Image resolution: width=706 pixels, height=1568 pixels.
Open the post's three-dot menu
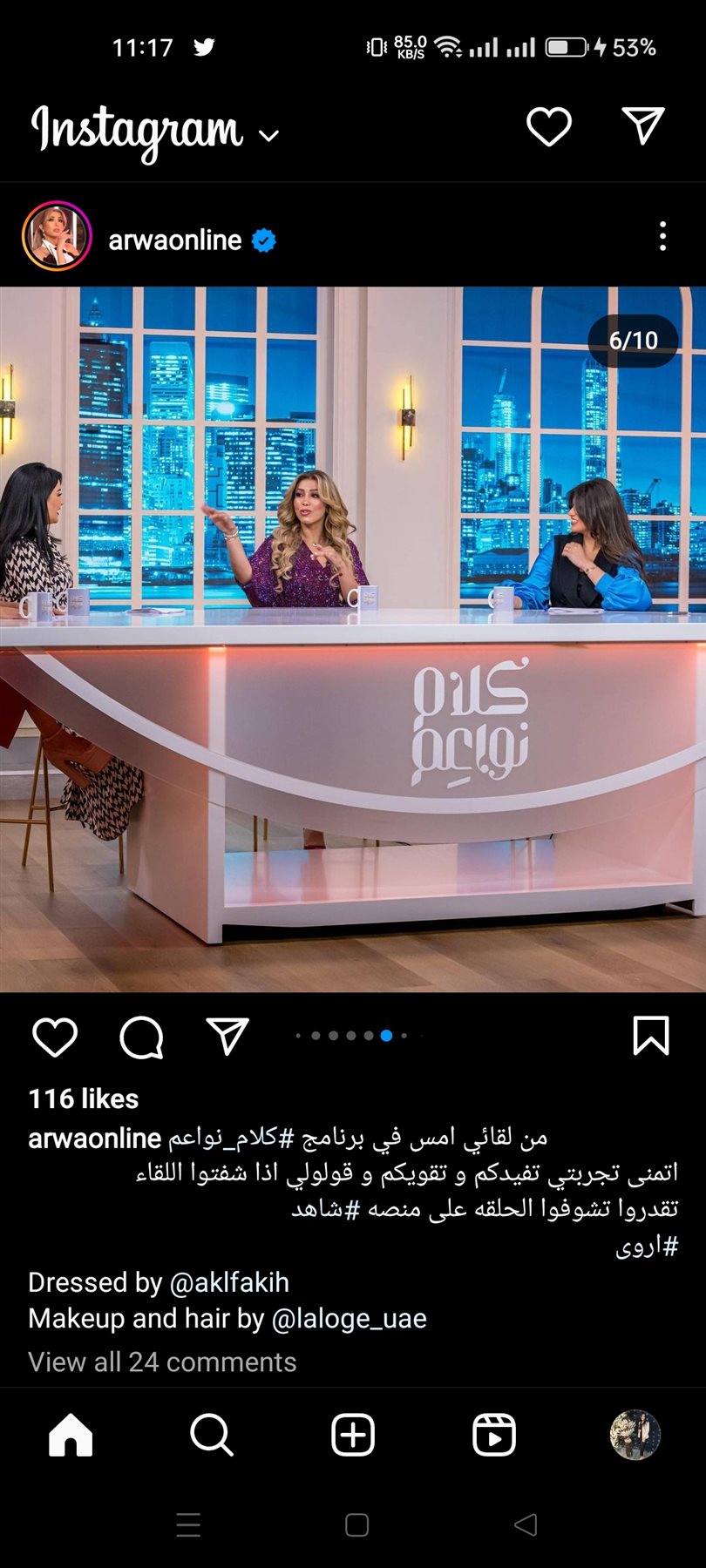click(x=662, y=236)
